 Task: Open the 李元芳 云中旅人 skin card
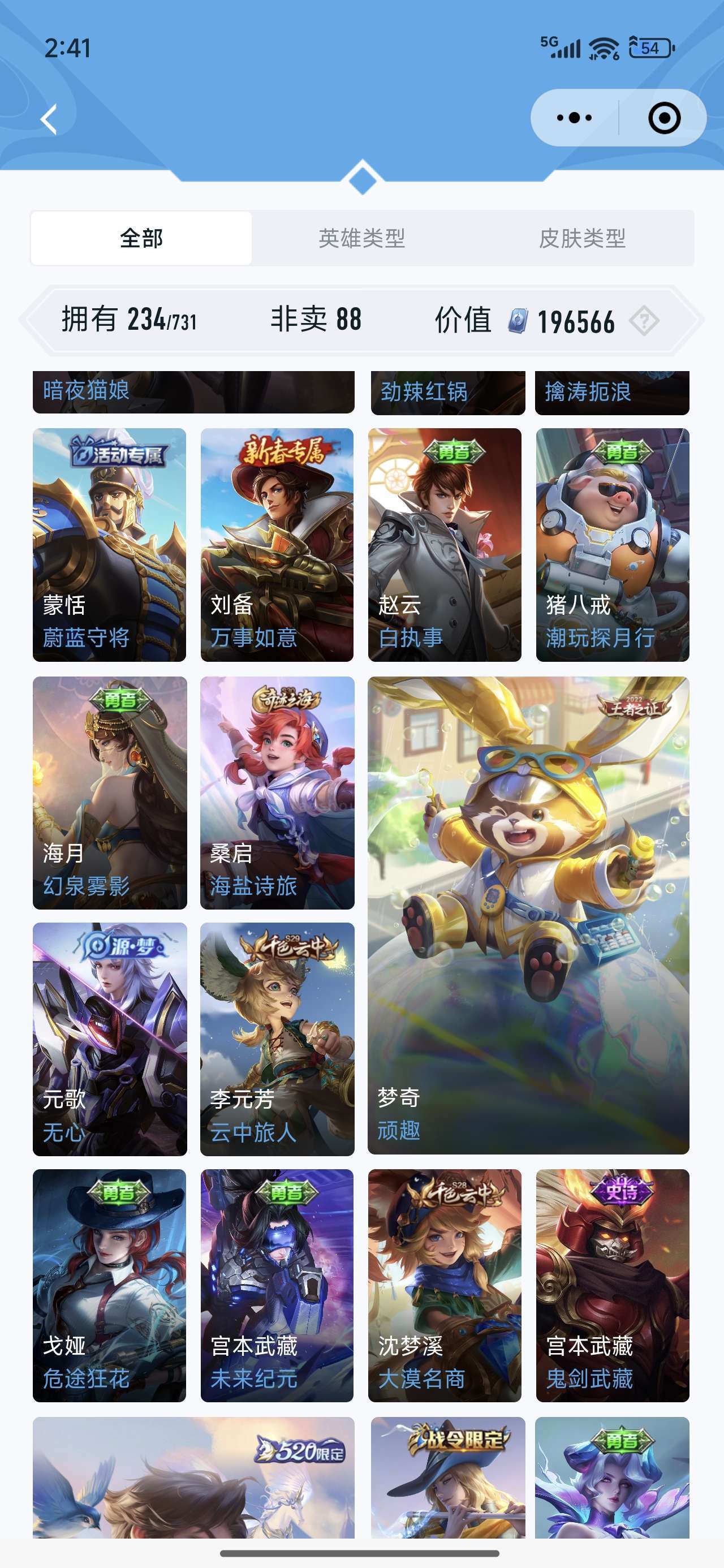[x=277, y=1039]
